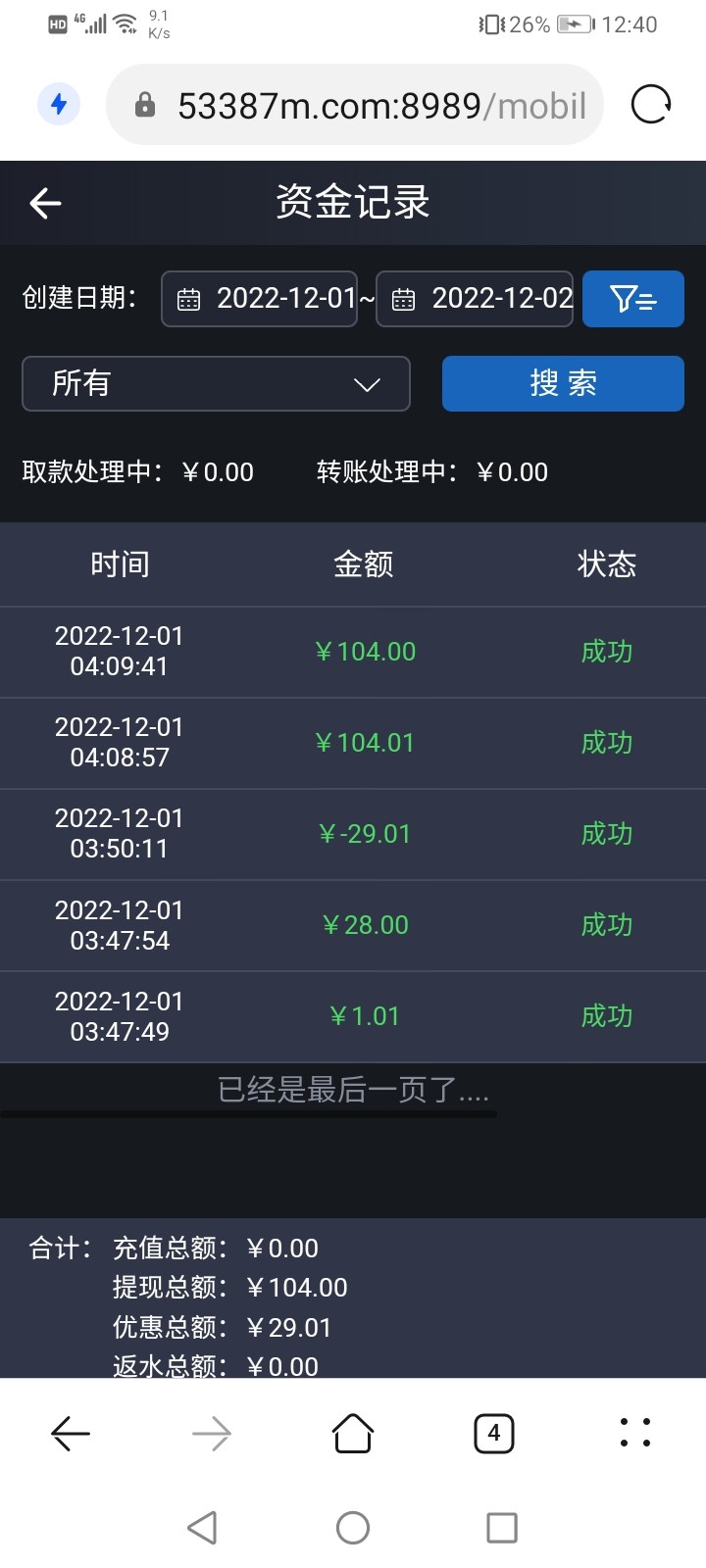Tap the calendar icon for end date
706x1568 pixels.
[x=405, y=299]
